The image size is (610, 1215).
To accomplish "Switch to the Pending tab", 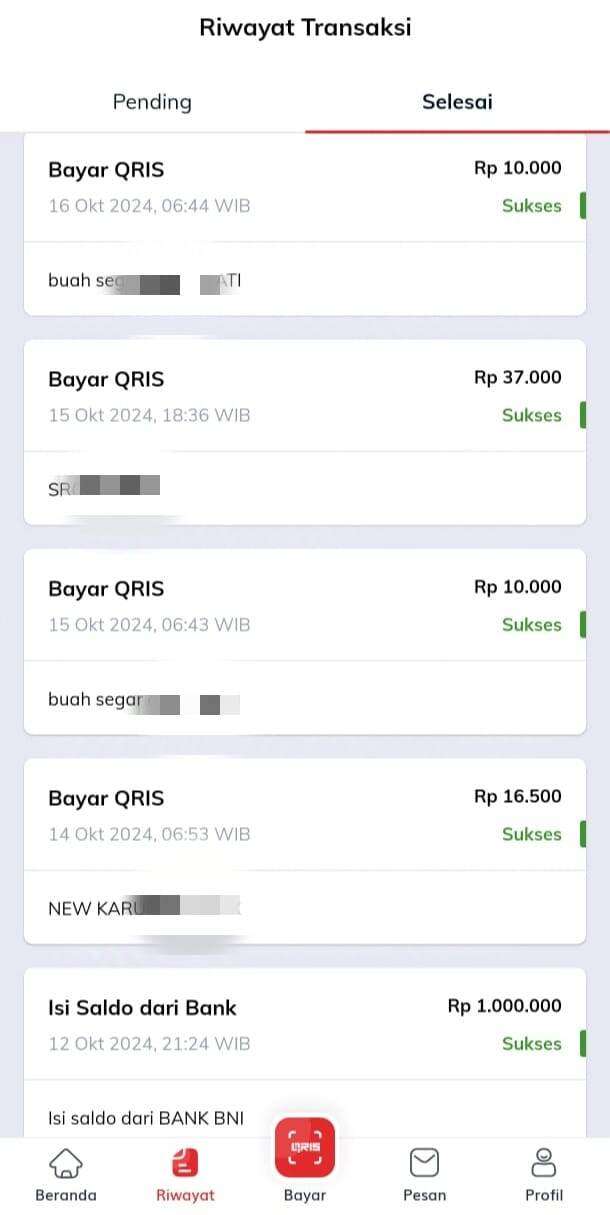I will pyautogui.click(x=152, y=101).
